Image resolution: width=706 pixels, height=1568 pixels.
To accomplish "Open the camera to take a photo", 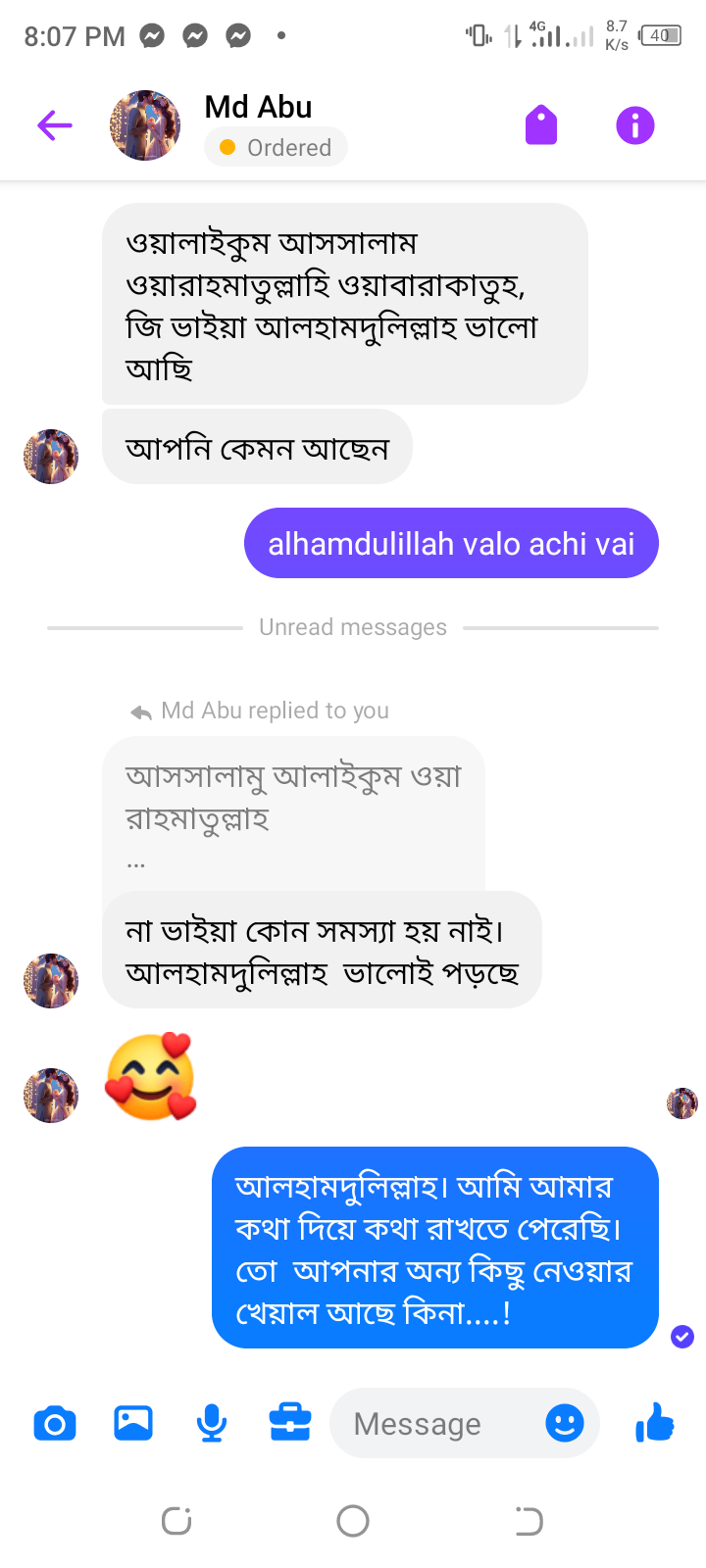I will tap(55, 1423).
